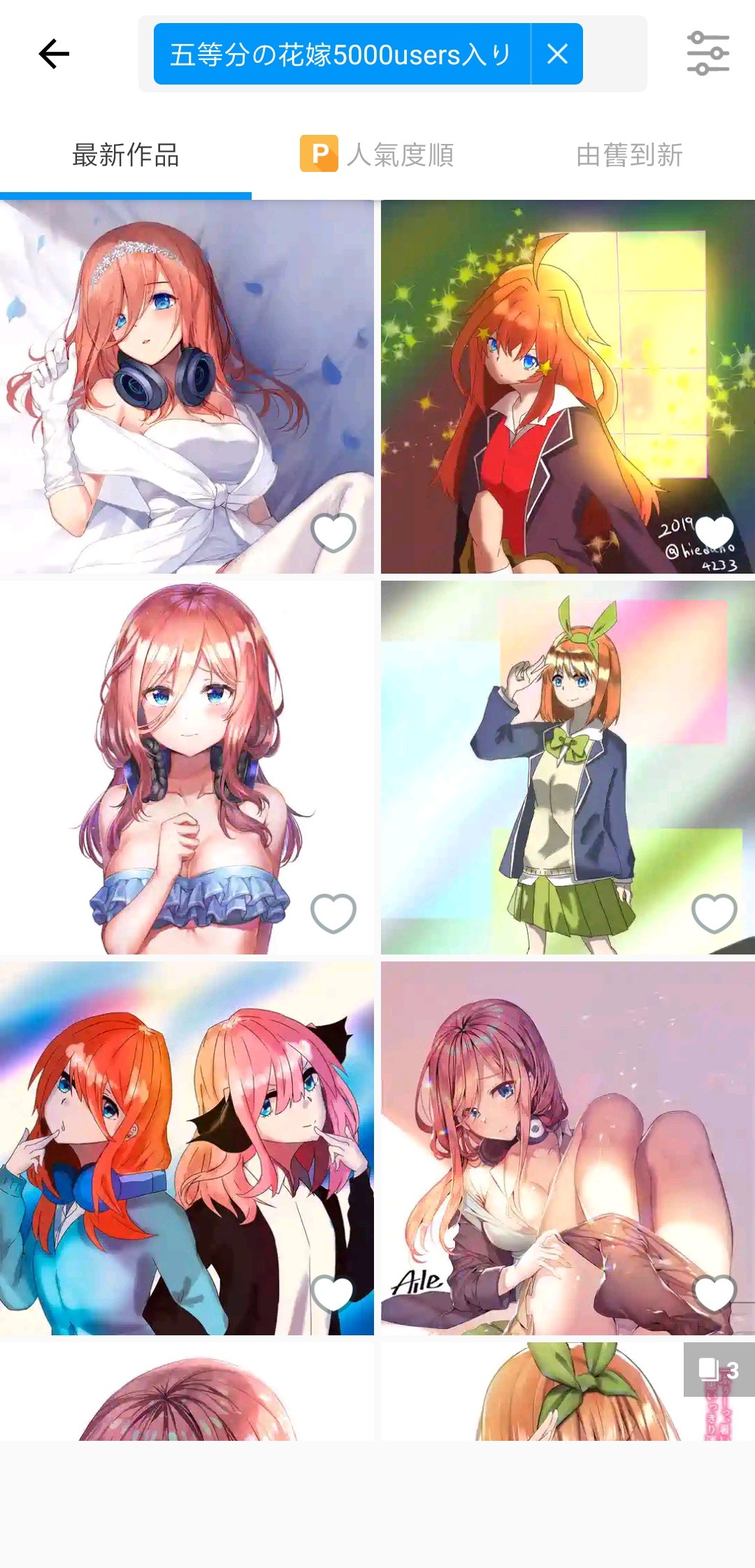
Task: Like the artwork signed Aile
Action: (714, 1293)
